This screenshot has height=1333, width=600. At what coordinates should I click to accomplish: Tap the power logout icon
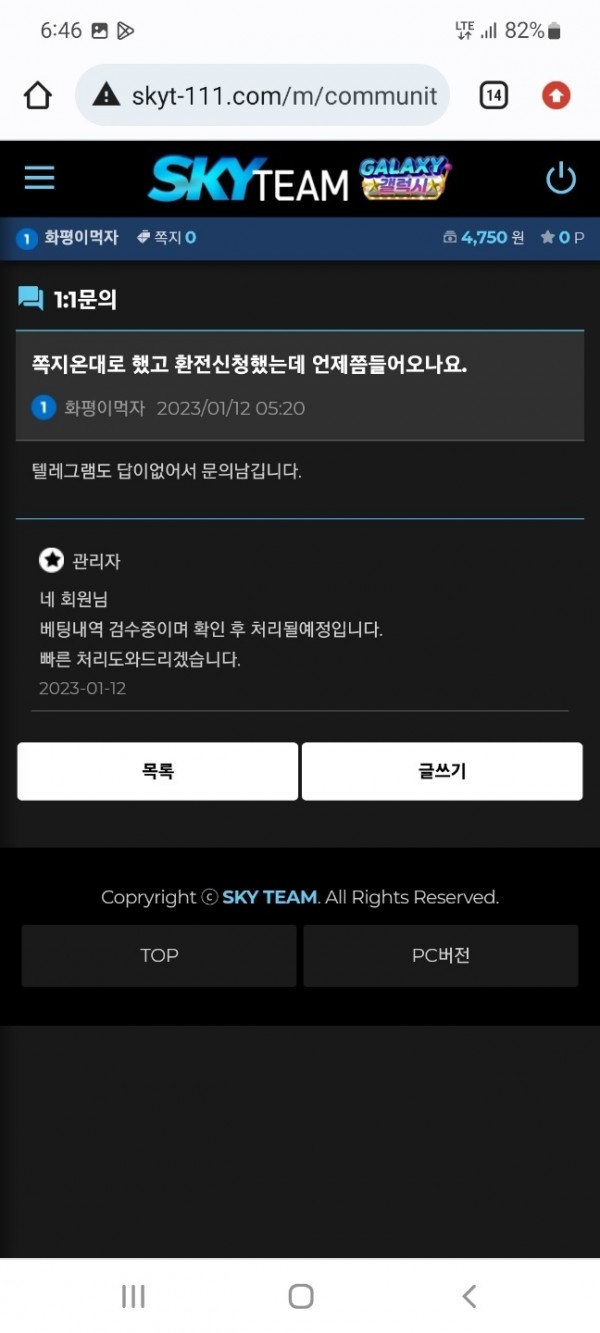pos(561,179)
